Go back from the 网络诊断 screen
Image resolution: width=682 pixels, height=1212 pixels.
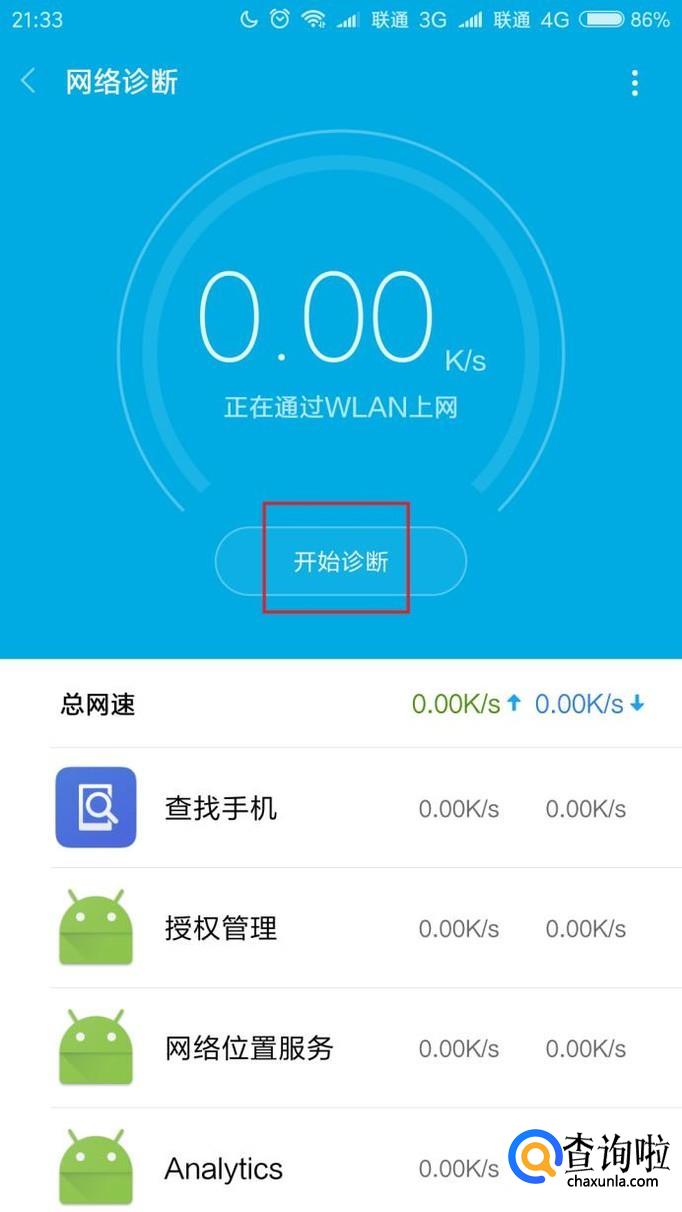(x=29, y=82)
